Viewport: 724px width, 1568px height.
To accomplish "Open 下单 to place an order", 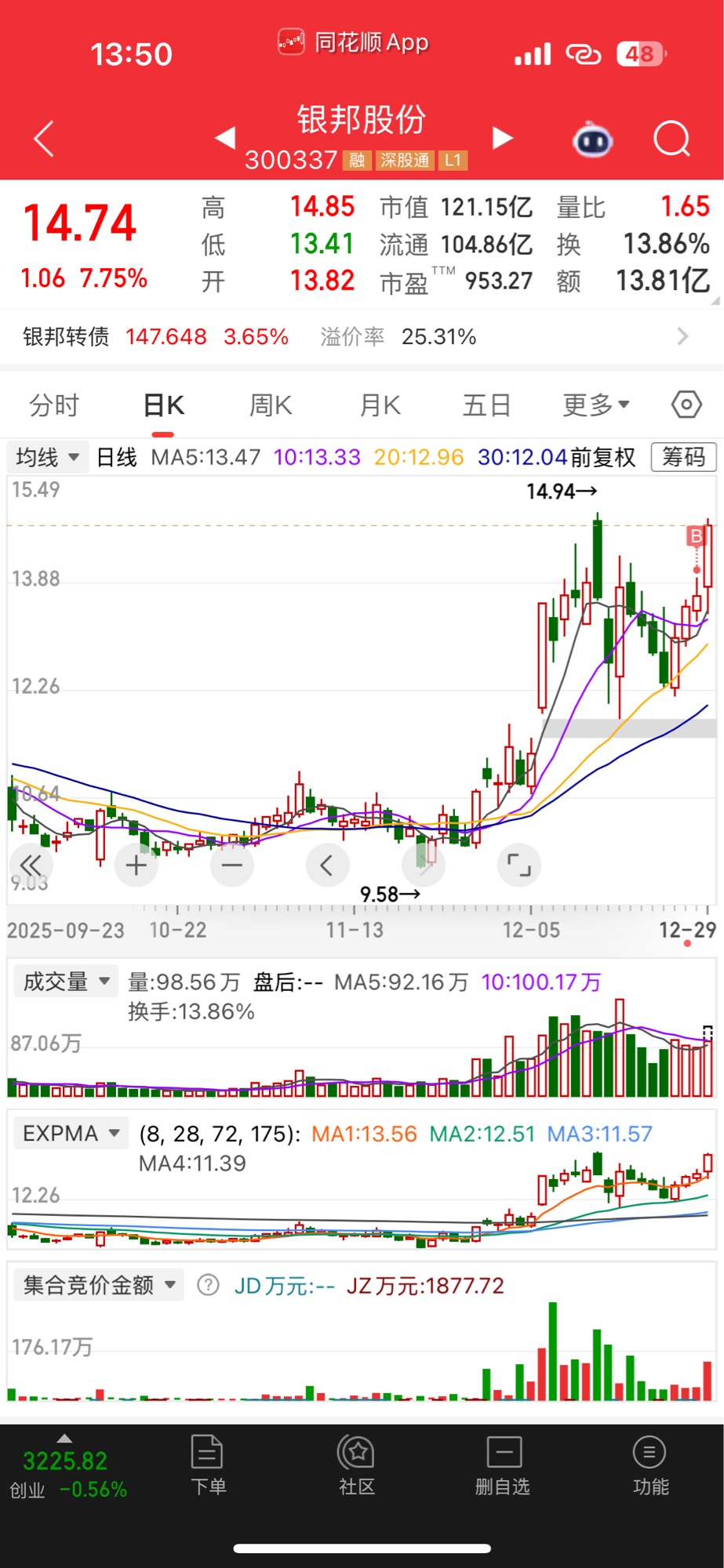I will pyautogui.click(x=208, y=1464).
